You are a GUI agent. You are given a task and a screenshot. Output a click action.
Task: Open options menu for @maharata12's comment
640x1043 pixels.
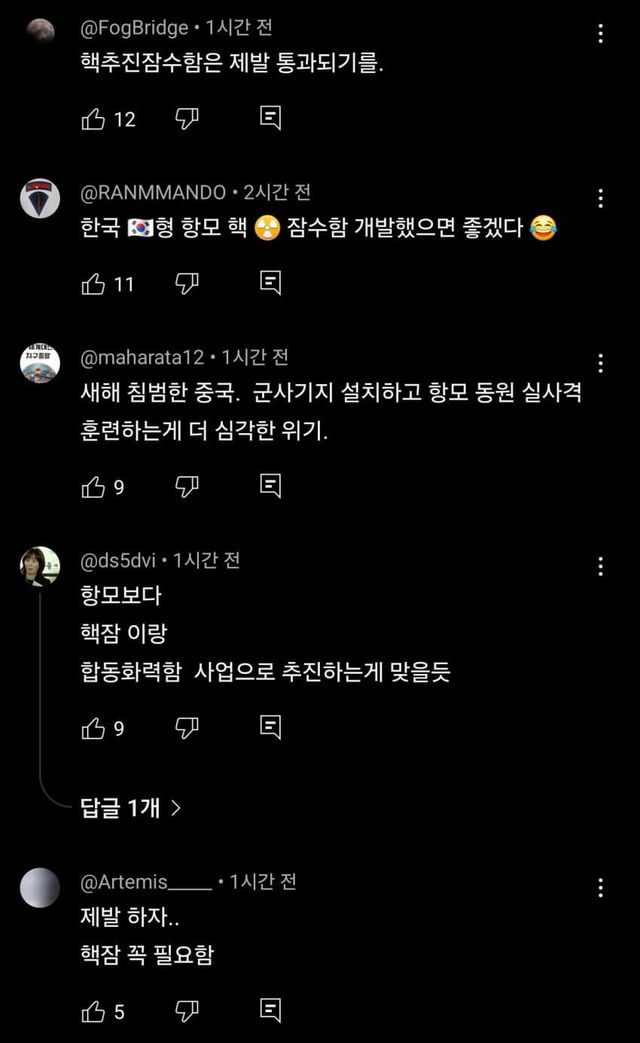tap(601, 363)
